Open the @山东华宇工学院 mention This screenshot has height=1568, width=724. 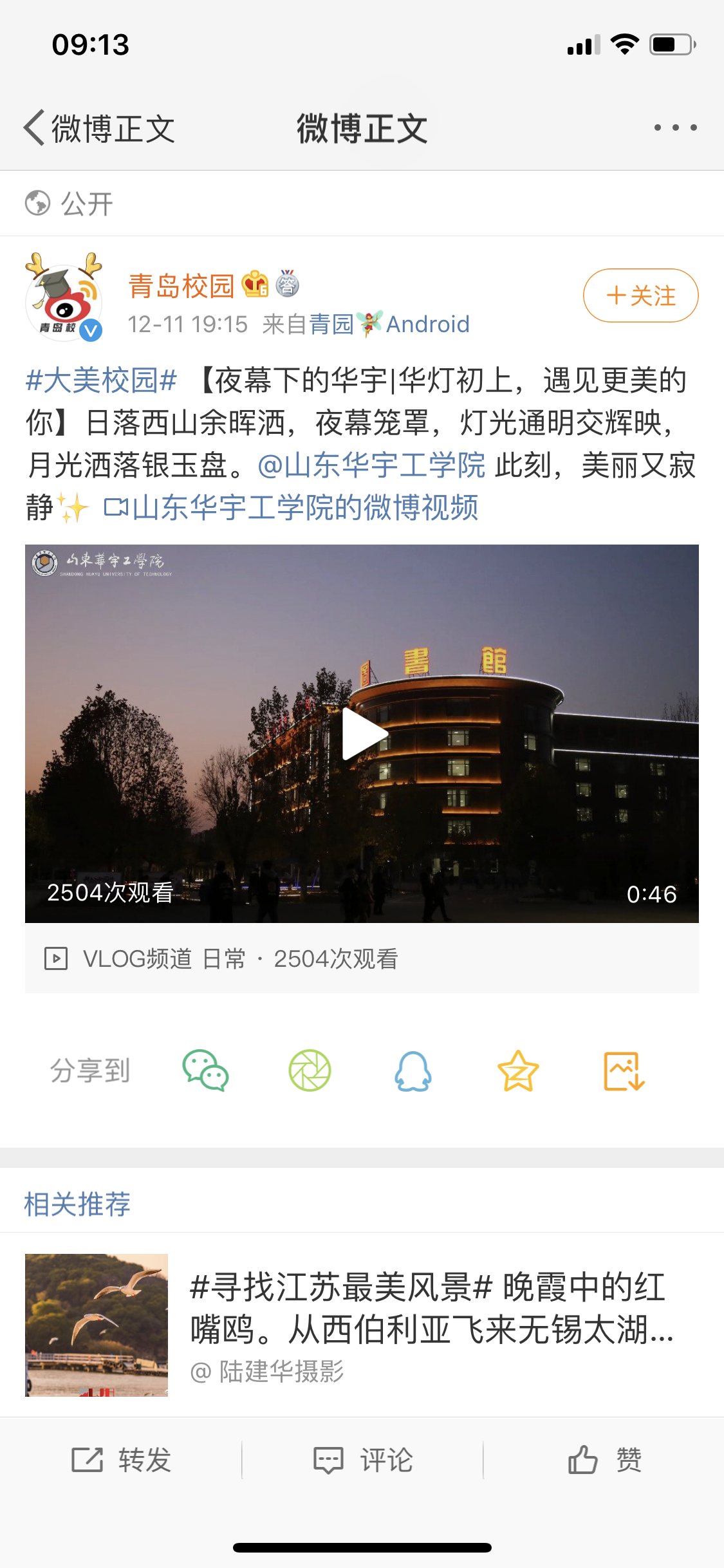coord(371,465)
